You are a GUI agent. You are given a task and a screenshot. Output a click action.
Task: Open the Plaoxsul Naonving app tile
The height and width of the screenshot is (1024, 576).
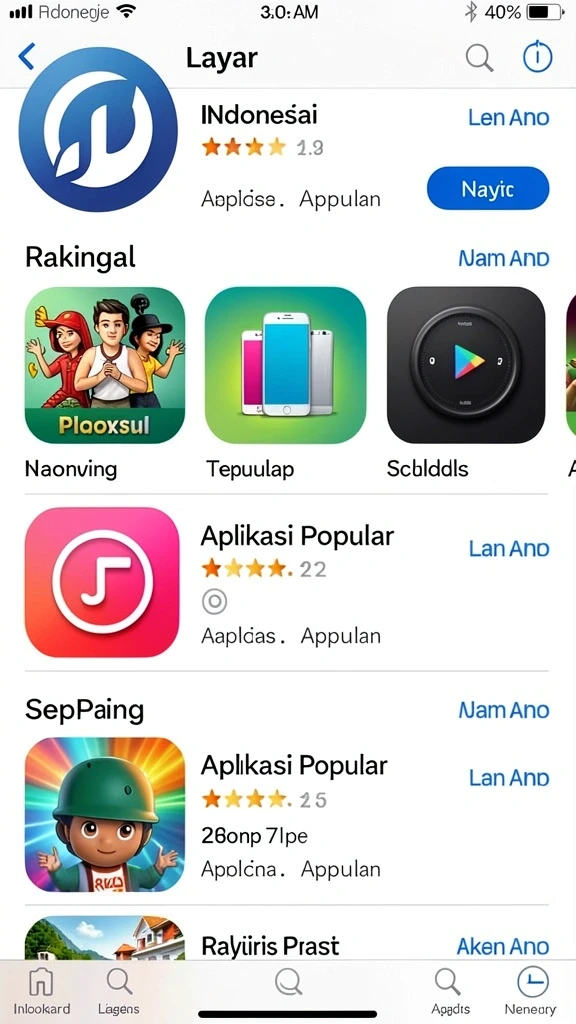(x=104, y=365)
